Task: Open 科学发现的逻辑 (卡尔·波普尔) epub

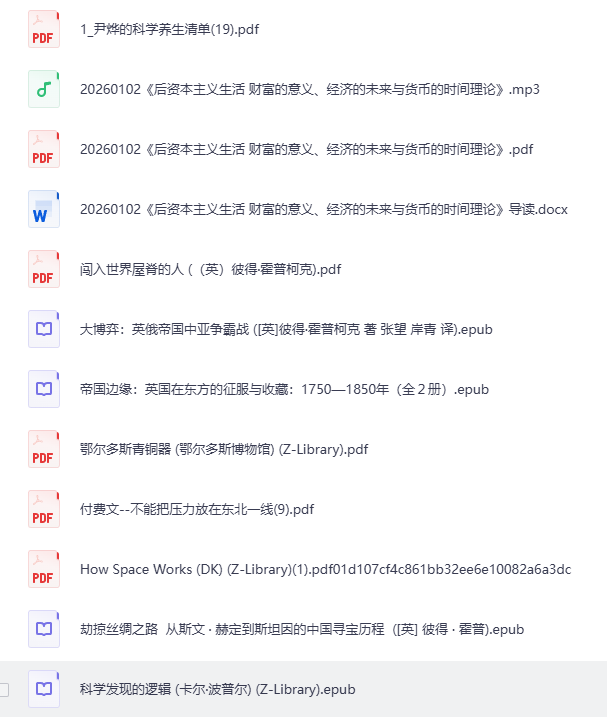Action: pyautogui.click(x=218, y=689)
